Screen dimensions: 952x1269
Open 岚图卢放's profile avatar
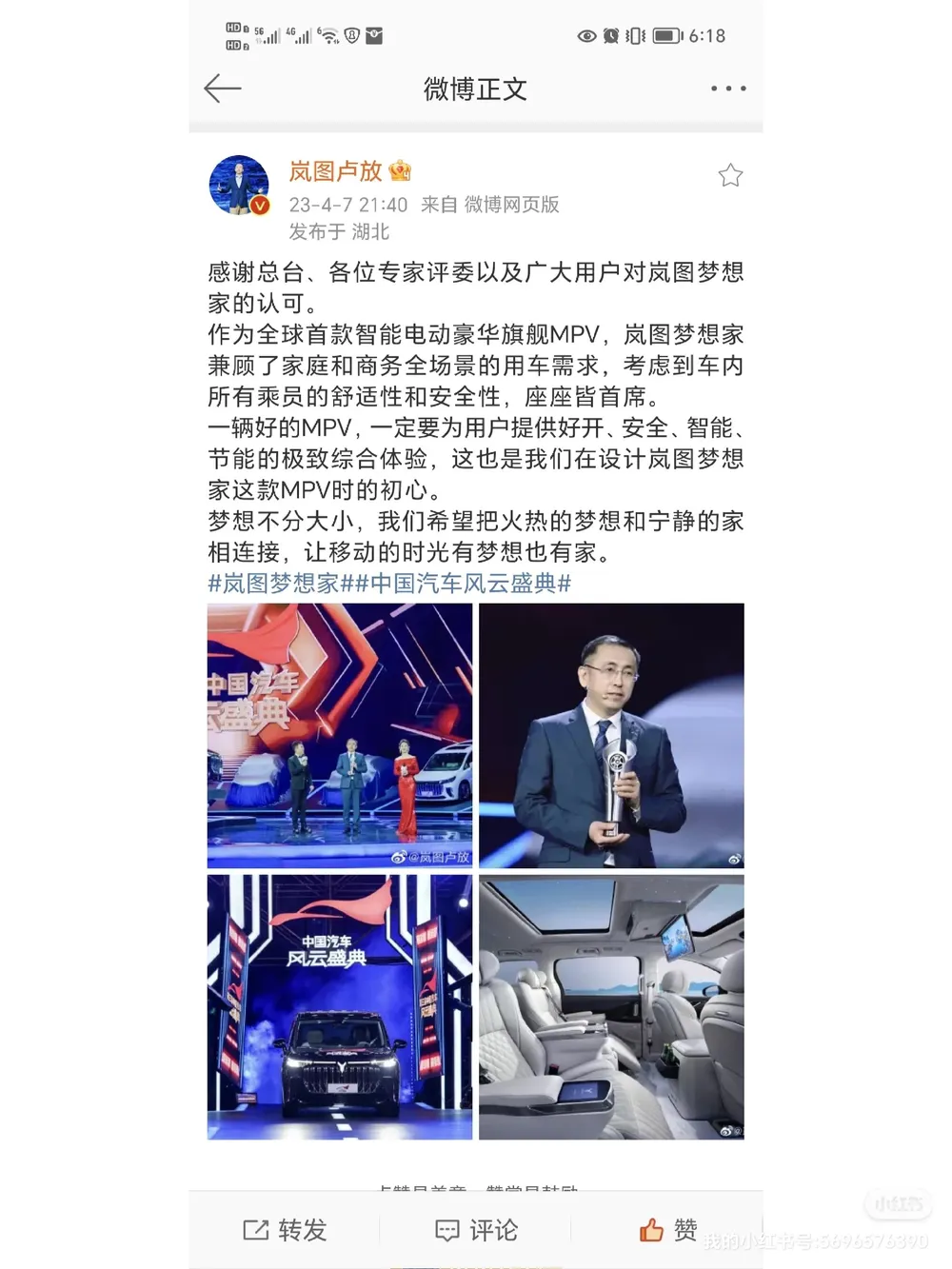tap(239, 185)
